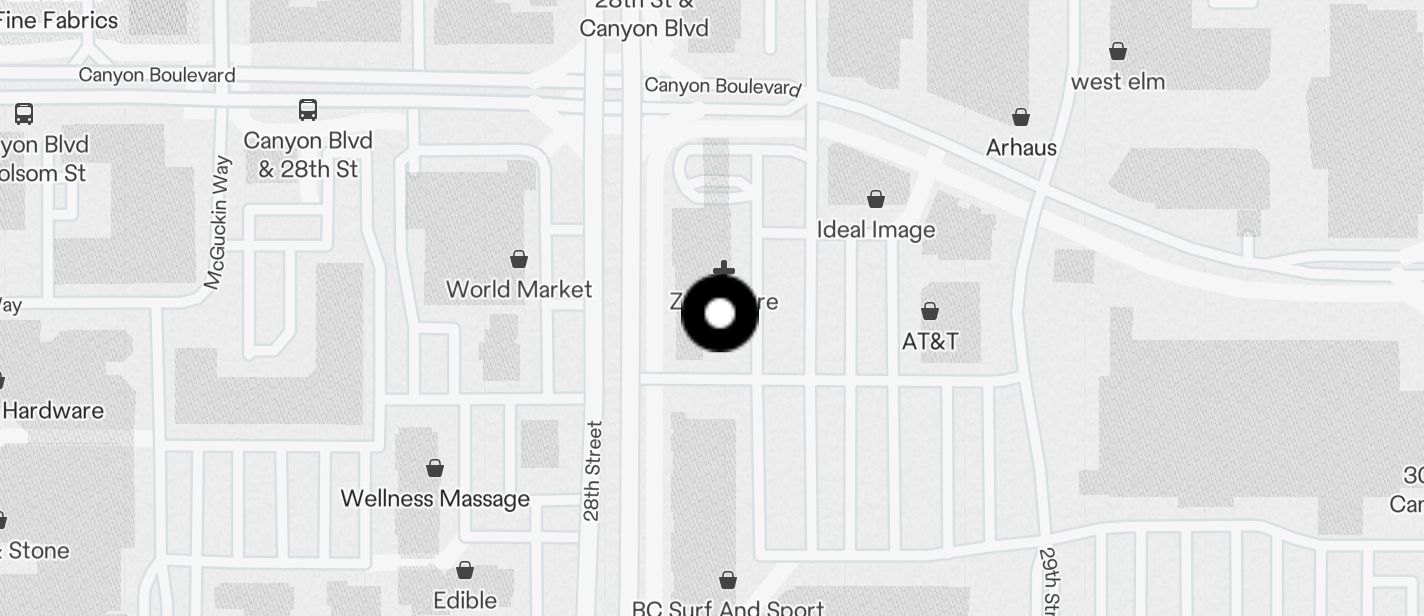
Task: Select the World Market shop marker
Action: click(519, 260)
